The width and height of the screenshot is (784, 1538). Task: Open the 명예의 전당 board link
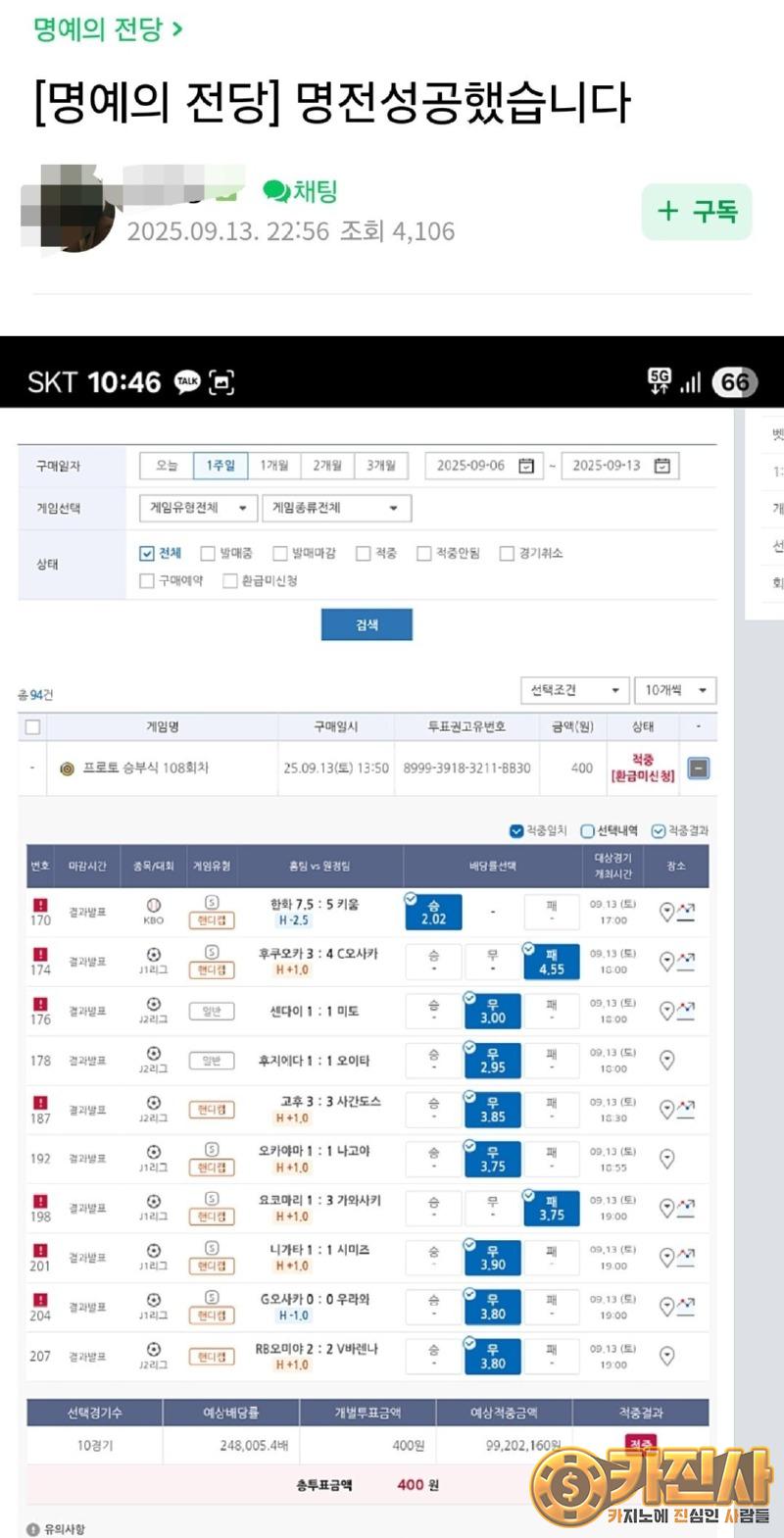[108, 29]
